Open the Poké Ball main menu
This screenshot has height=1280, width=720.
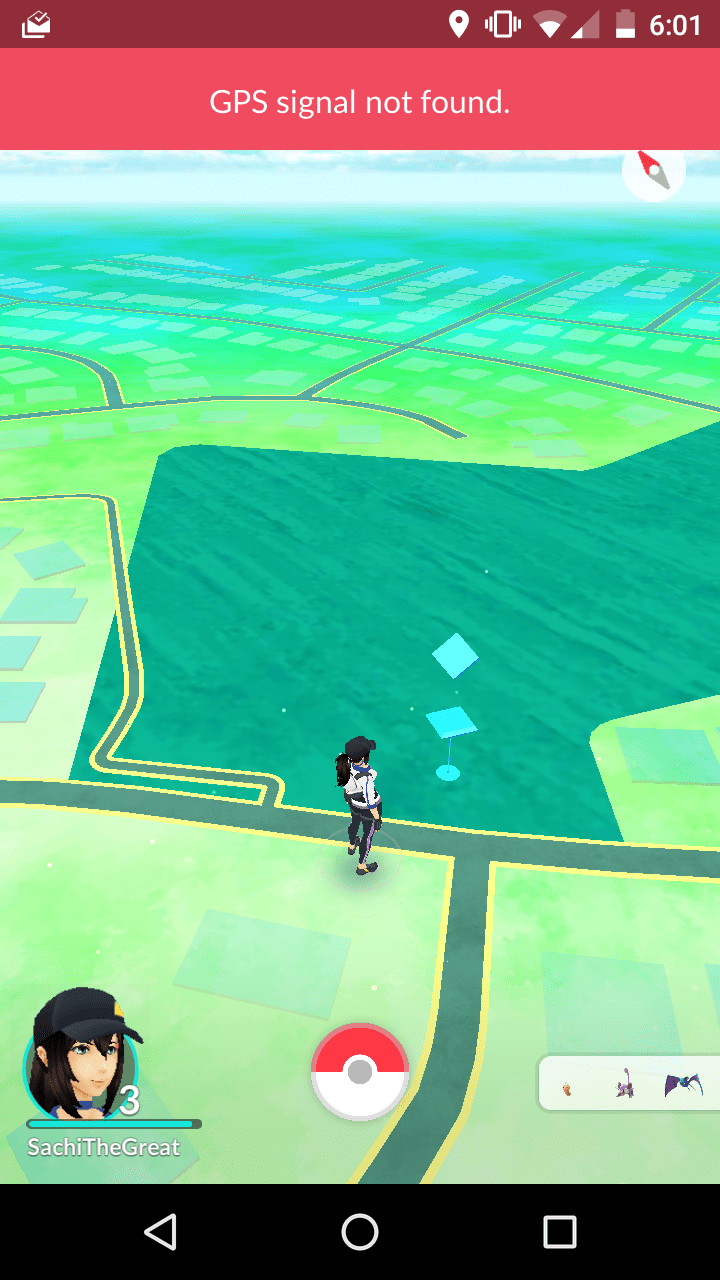[x=360, y=1071]
